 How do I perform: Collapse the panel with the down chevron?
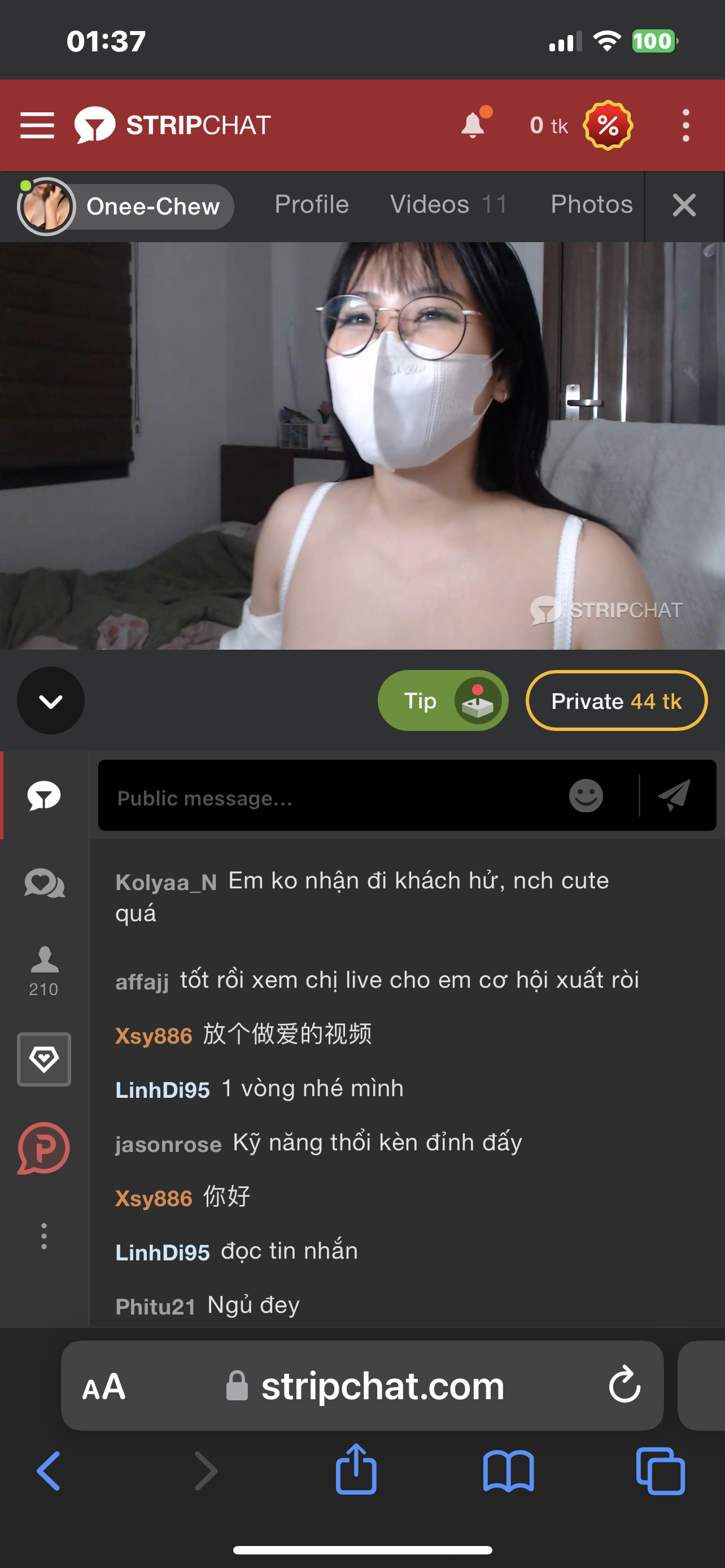coord(50,700)
